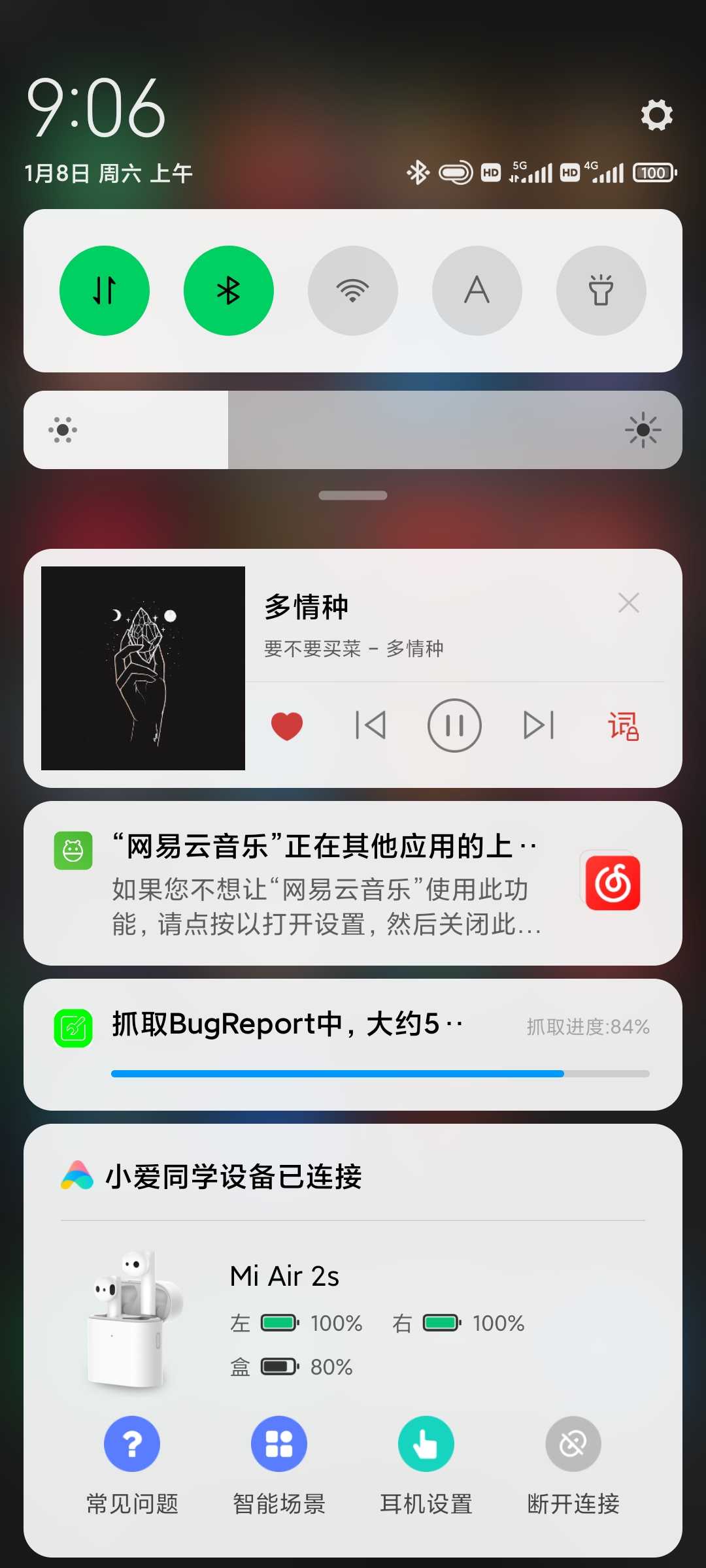
Task: Open the 网易云音乐 overlay notification
Action: point(353,883)
